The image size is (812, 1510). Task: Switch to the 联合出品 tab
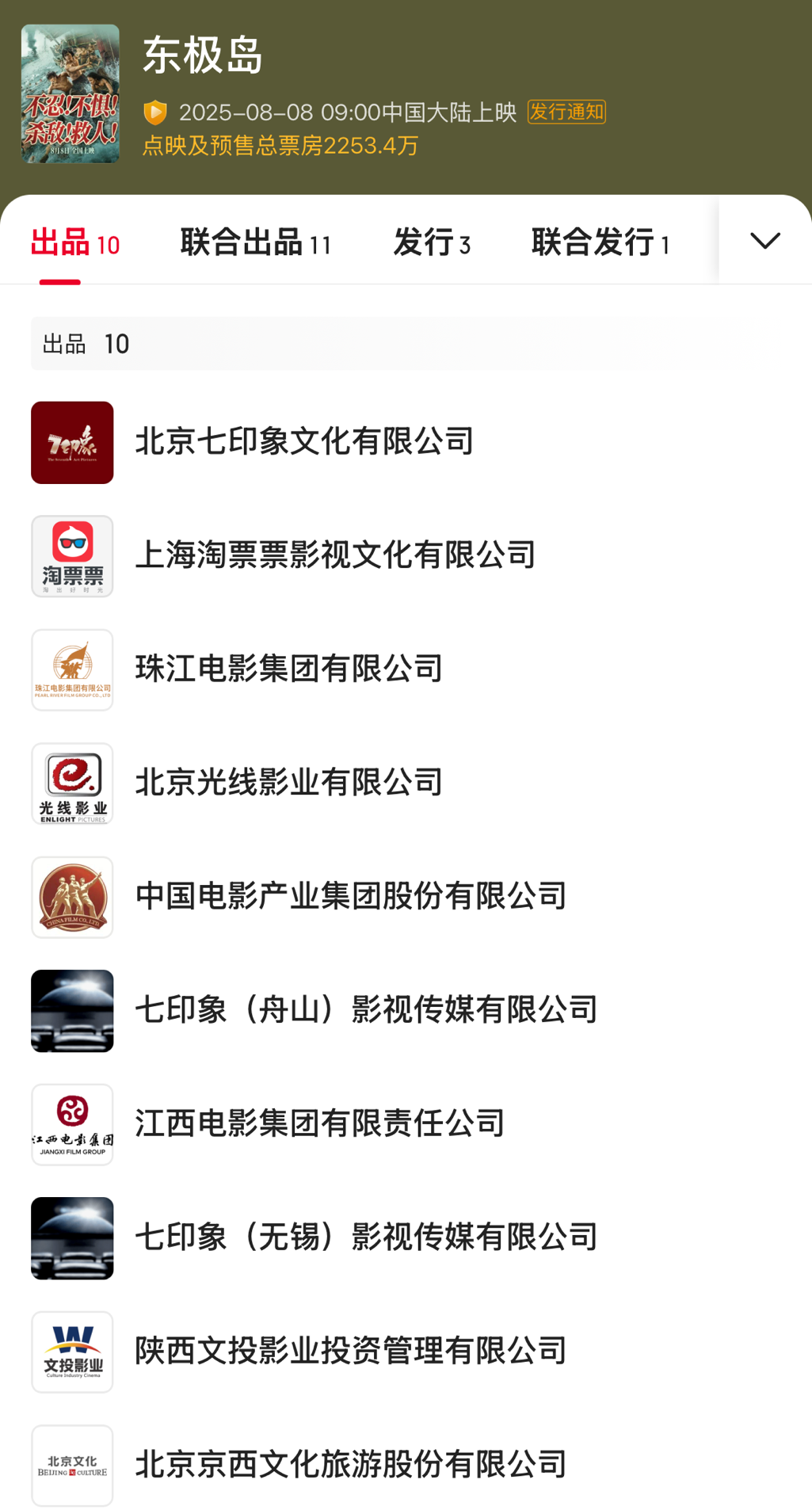click(255, 242)
